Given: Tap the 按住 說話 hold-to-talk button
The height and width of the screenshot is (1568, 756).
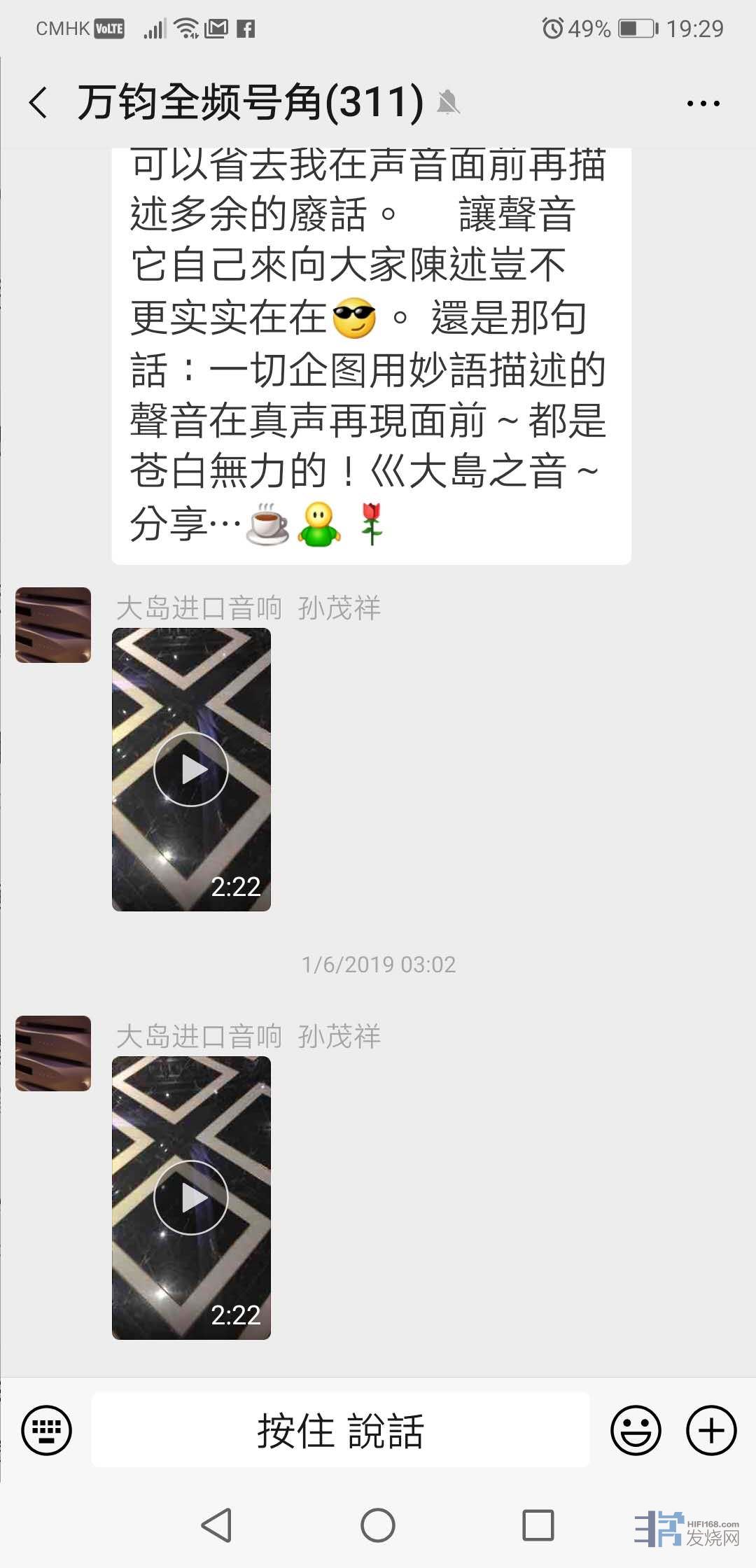Looking at the screenshot, I should coord(340,1429).
